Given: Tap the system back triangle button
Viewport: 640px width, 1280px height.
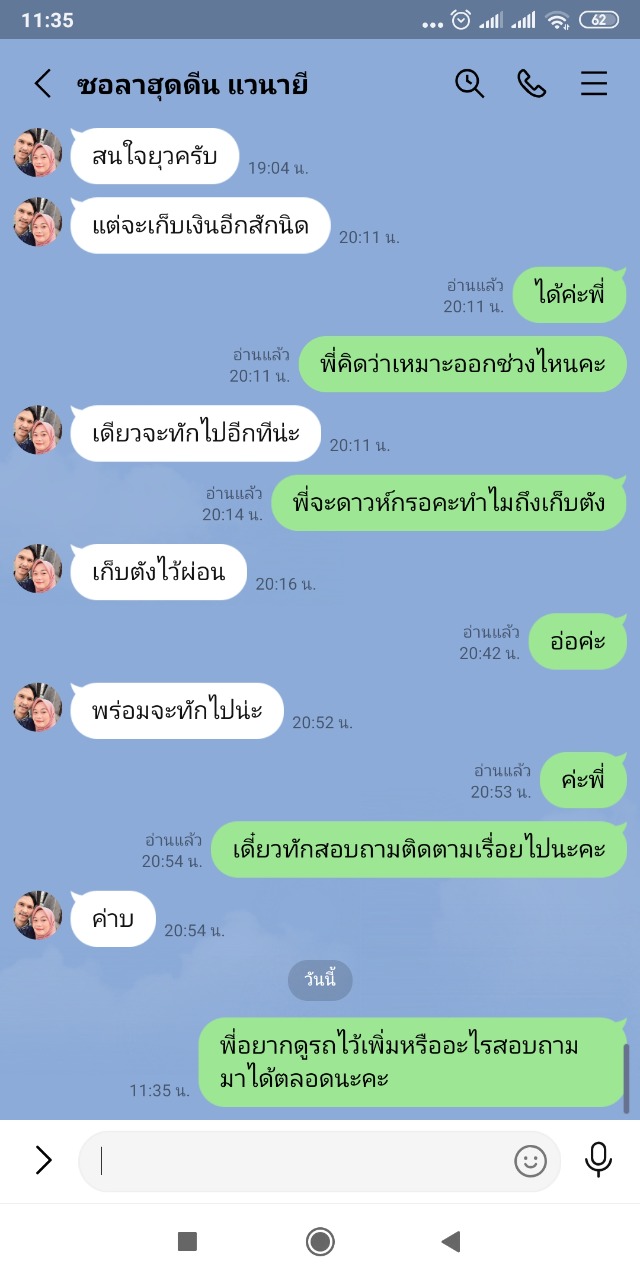Looking at the screenshot, I should click(450, 1242).
